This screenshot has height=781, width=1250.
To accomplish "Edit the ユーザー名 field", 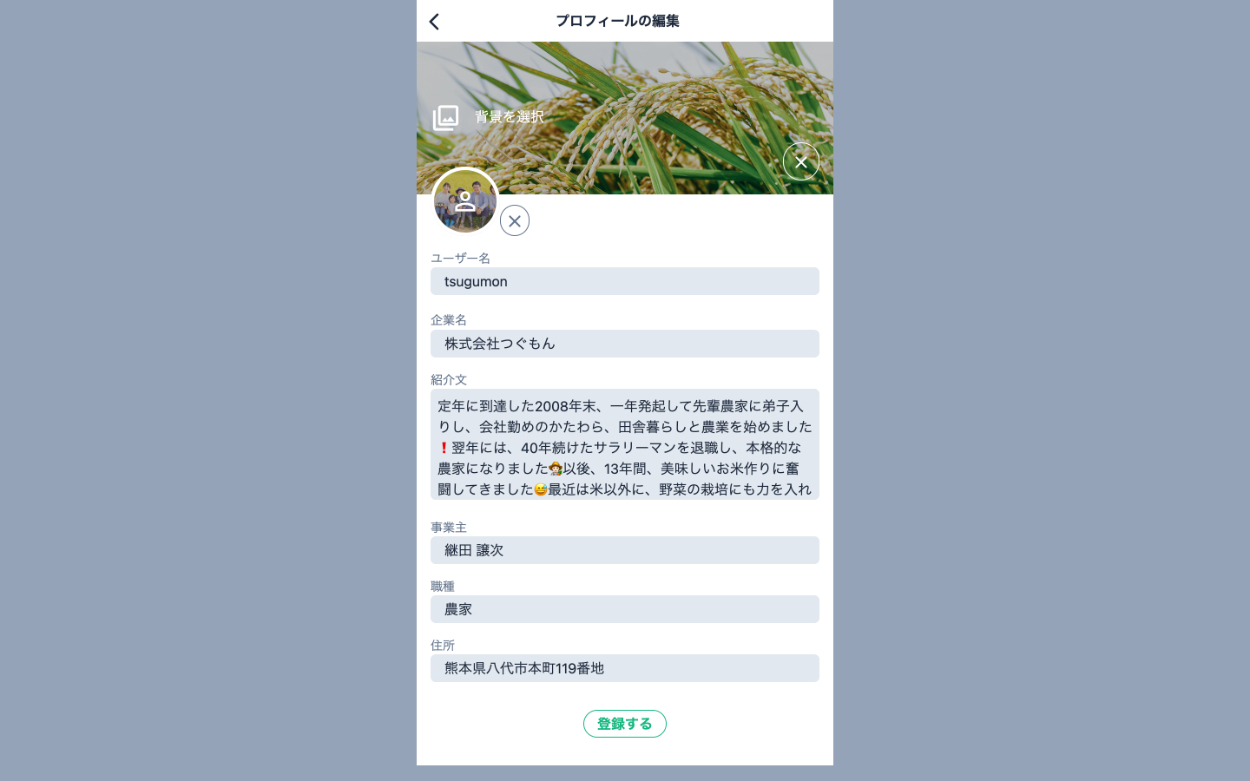I will [624, 281].
